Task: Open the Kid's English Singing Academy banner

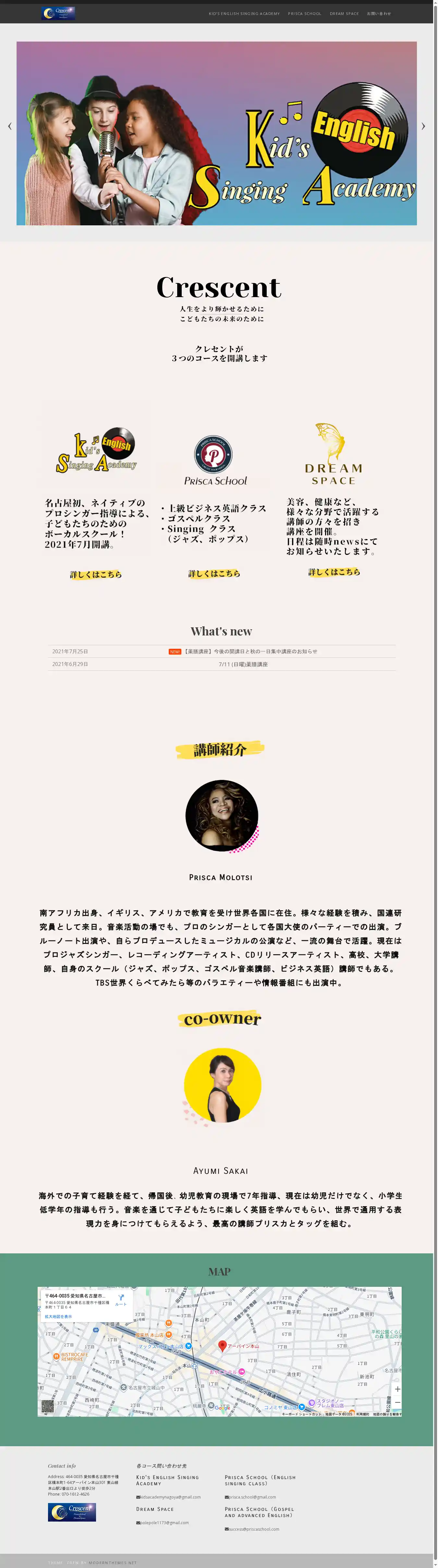Action: click(x=216, y=133)
